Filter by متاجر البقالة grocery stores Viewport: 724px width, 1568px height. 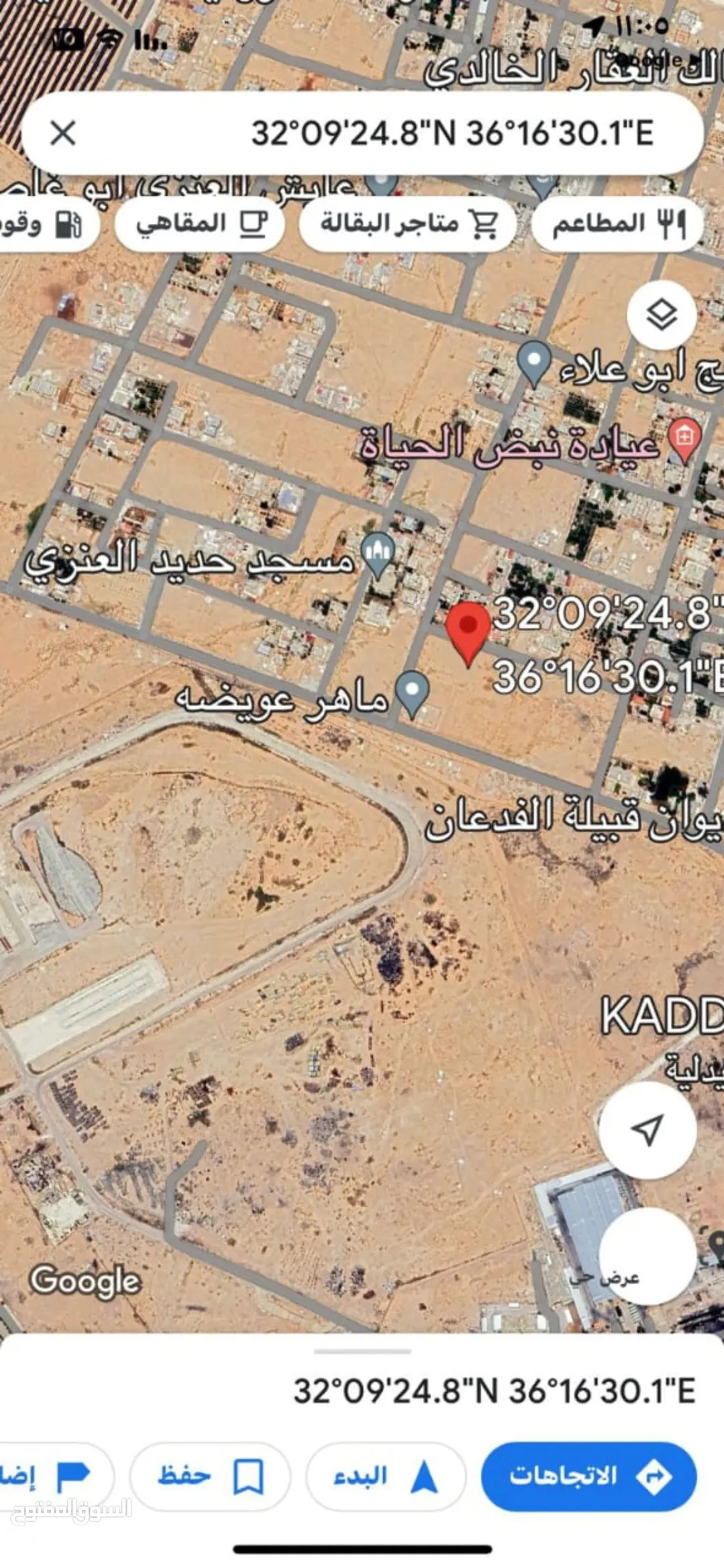(408, 224)
